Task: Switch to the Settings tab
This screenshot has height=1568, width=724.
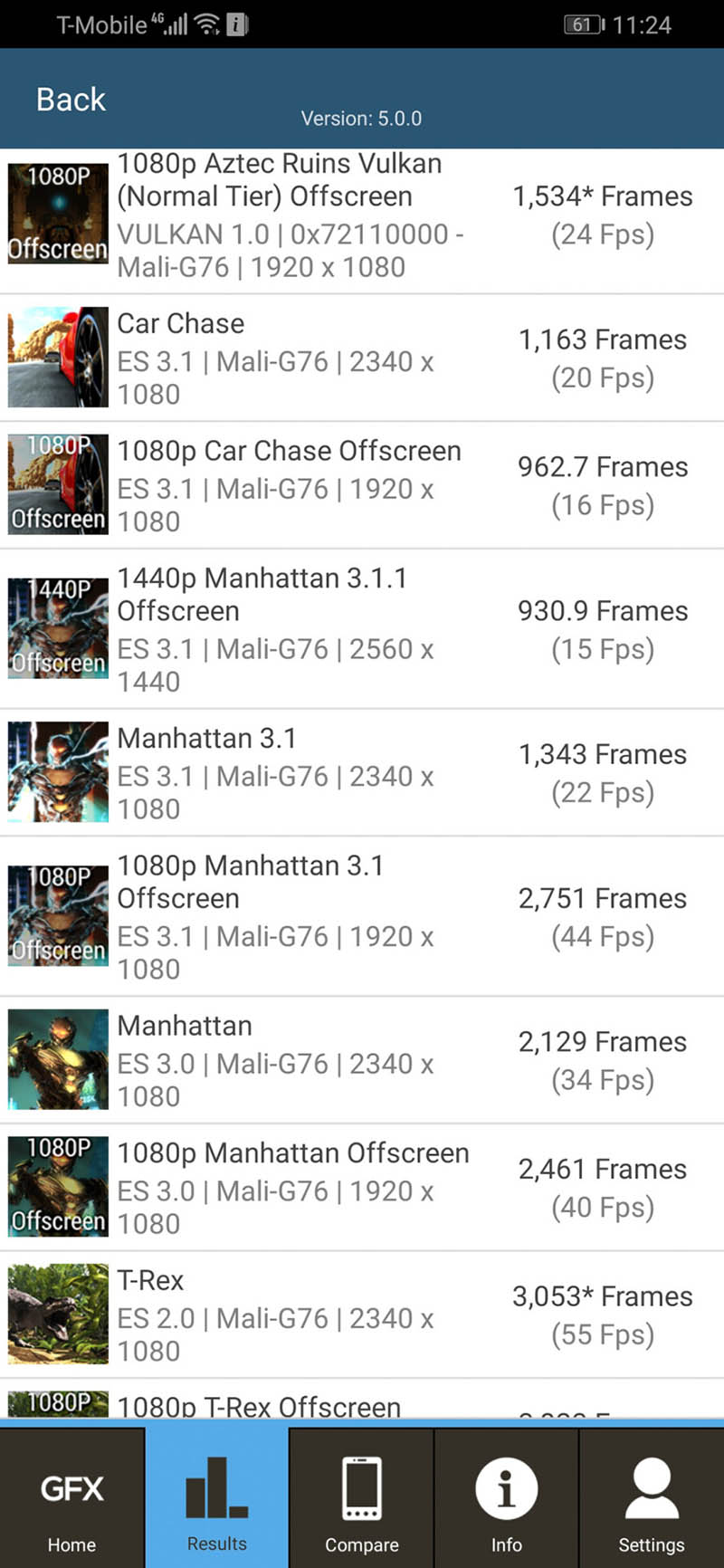Action: (652, 1499)
